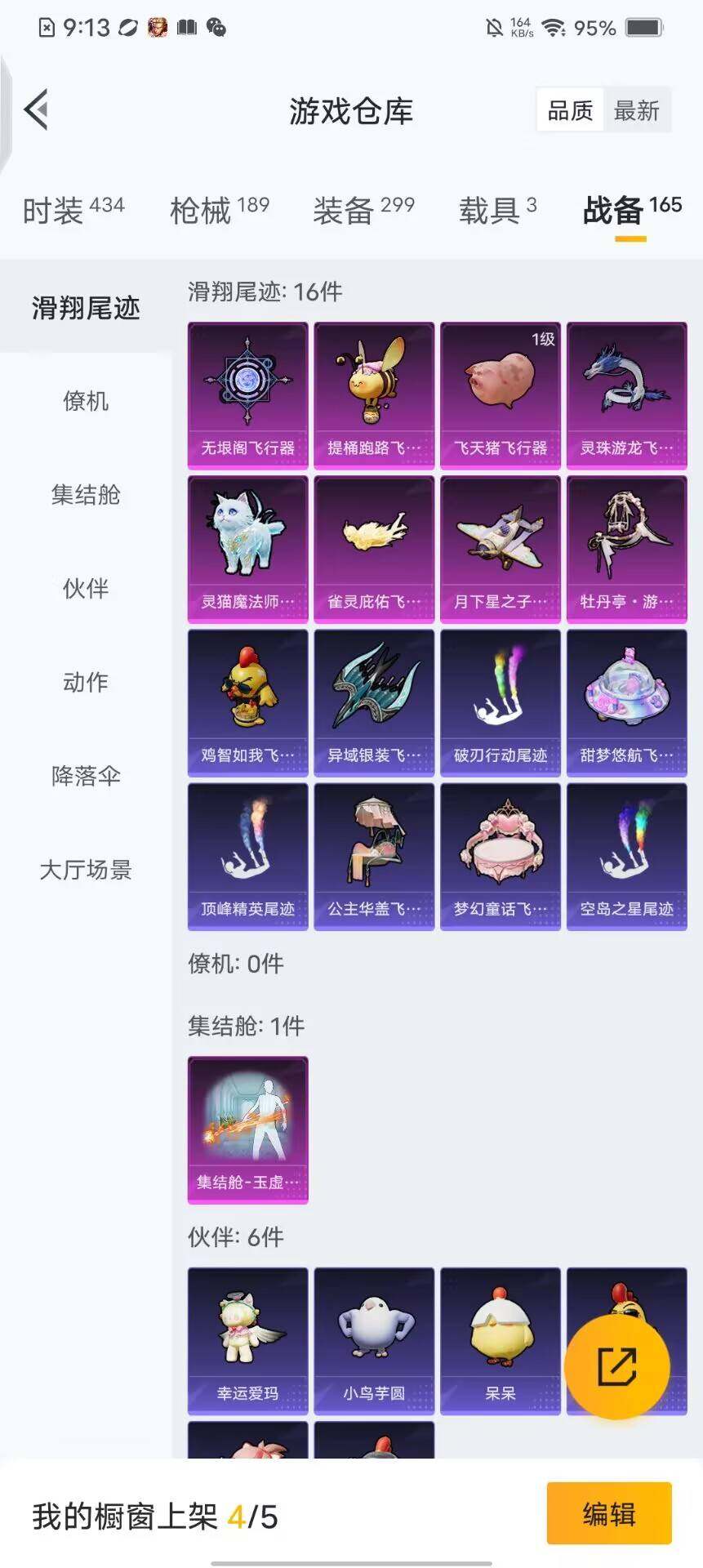The width and height of the screenshot is (703, 1568).
Task: Select 伙伴 in the side menu
Action: coord(86,588)
